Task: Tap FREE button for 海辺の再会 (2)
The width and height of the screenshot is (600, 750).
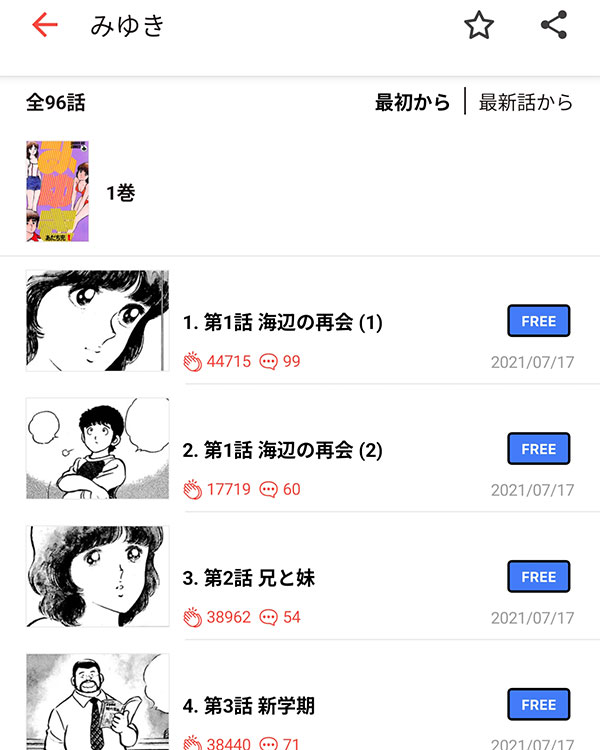Action: coord(538,450)
